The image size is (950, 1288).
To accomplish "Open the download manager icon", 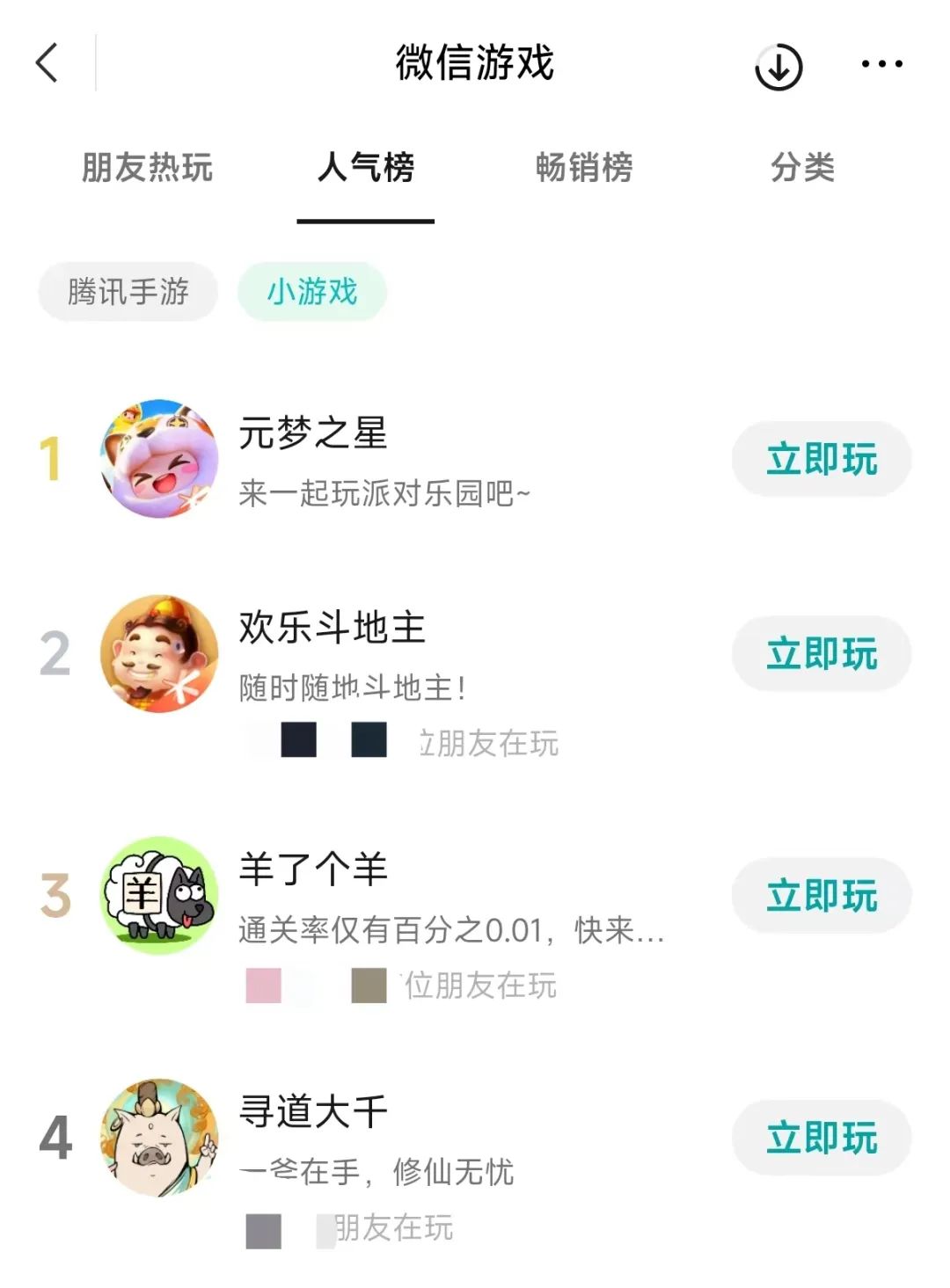I will tap(778, 67).
